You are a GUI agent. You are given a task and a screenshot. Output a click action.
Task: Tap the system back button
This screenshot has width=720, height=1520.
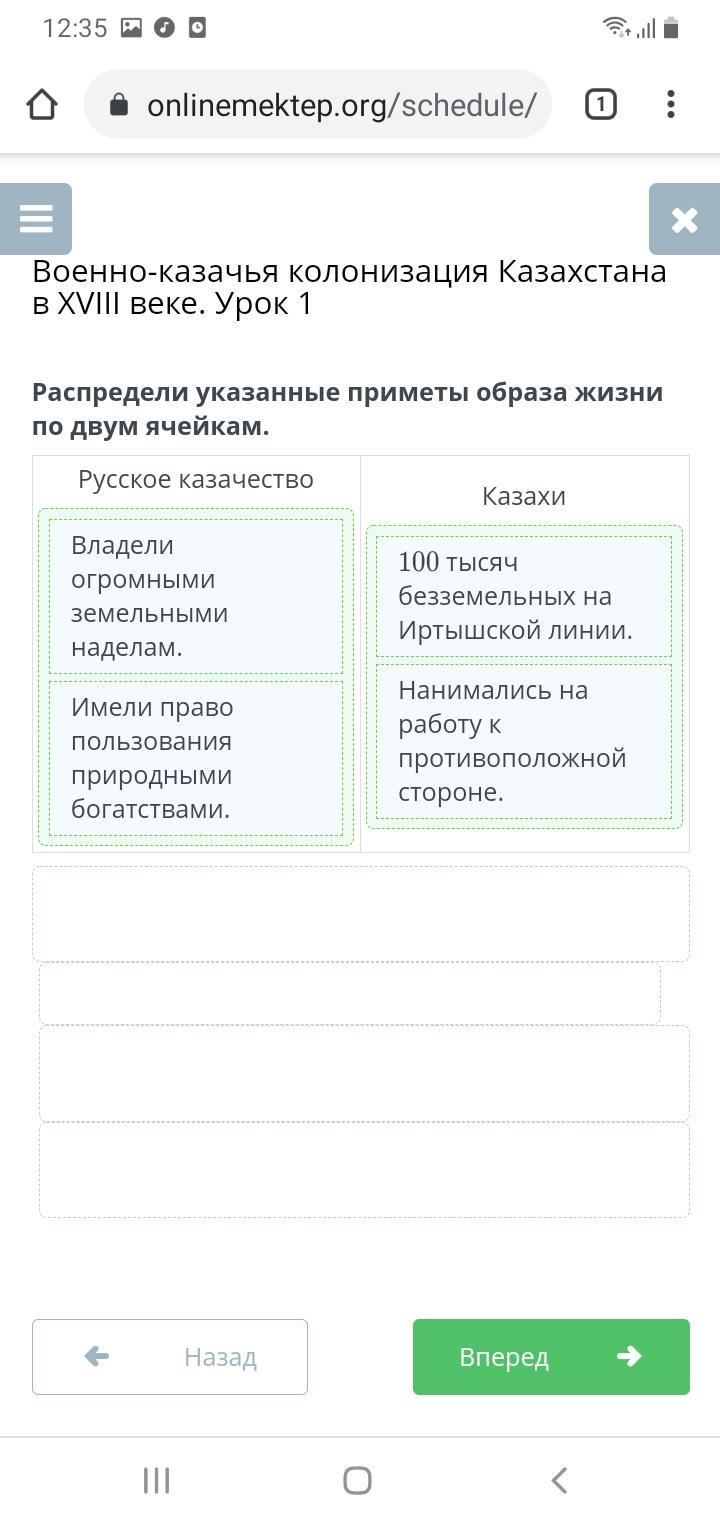[x=560, y=1480]
